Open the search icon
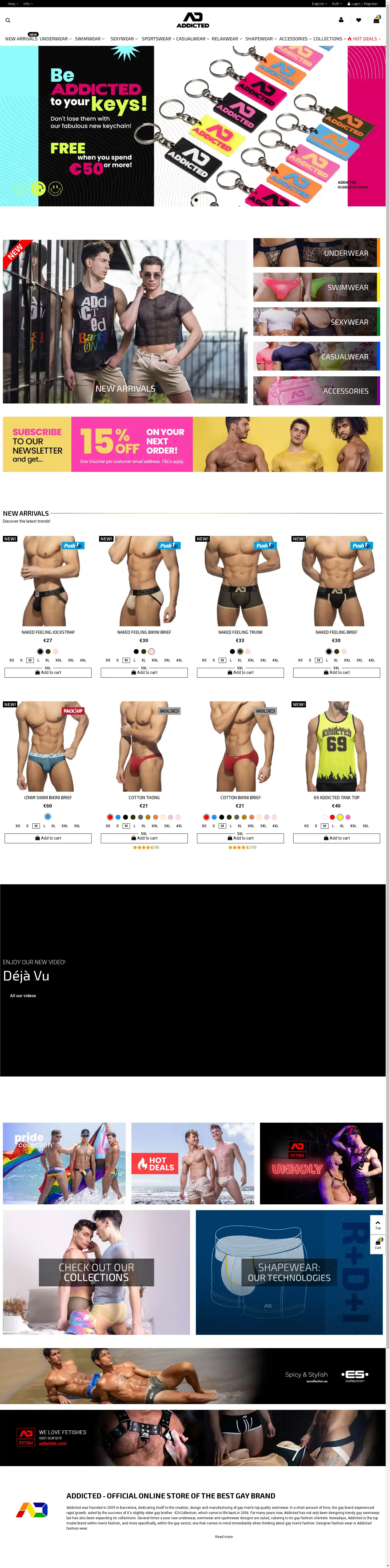 click(x=8, y=20)
